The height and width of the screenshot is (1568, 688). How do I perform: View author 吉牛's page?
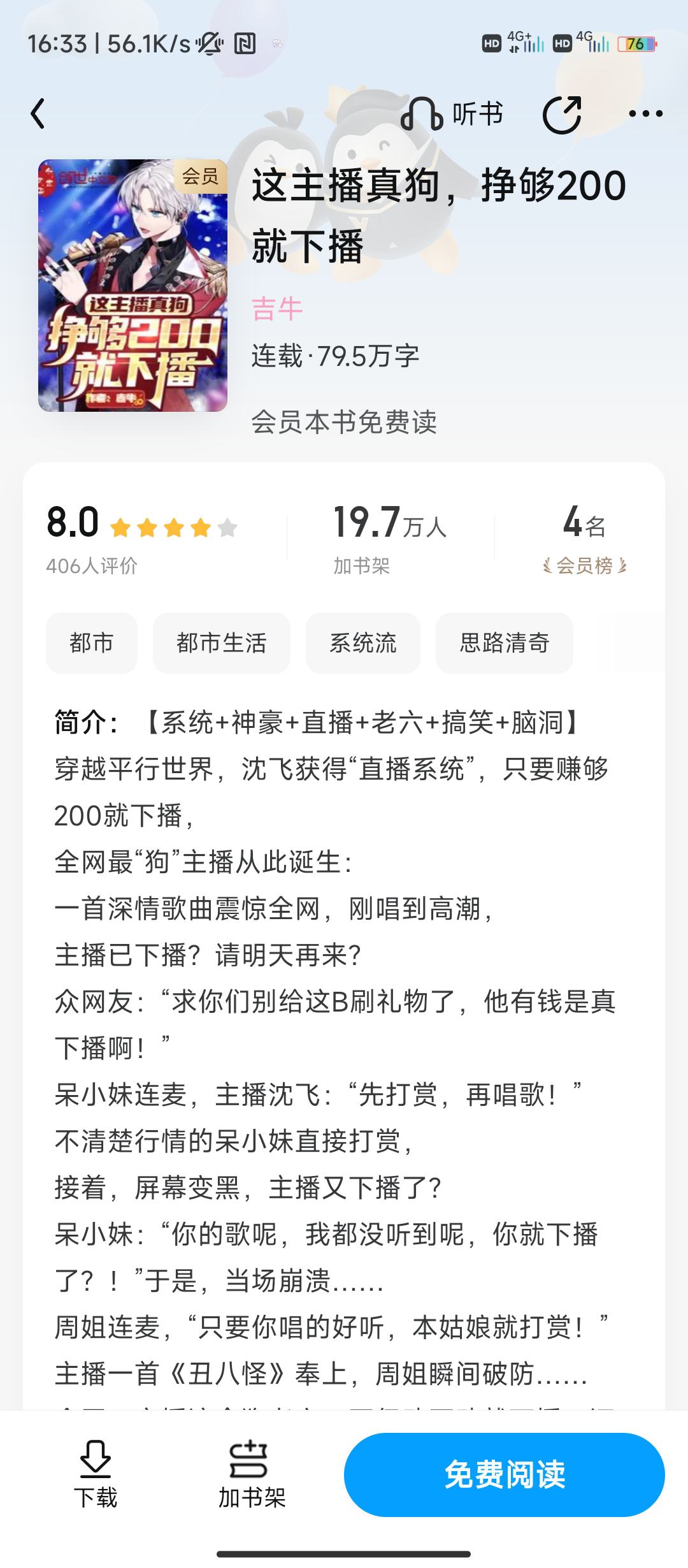point(277,309)
